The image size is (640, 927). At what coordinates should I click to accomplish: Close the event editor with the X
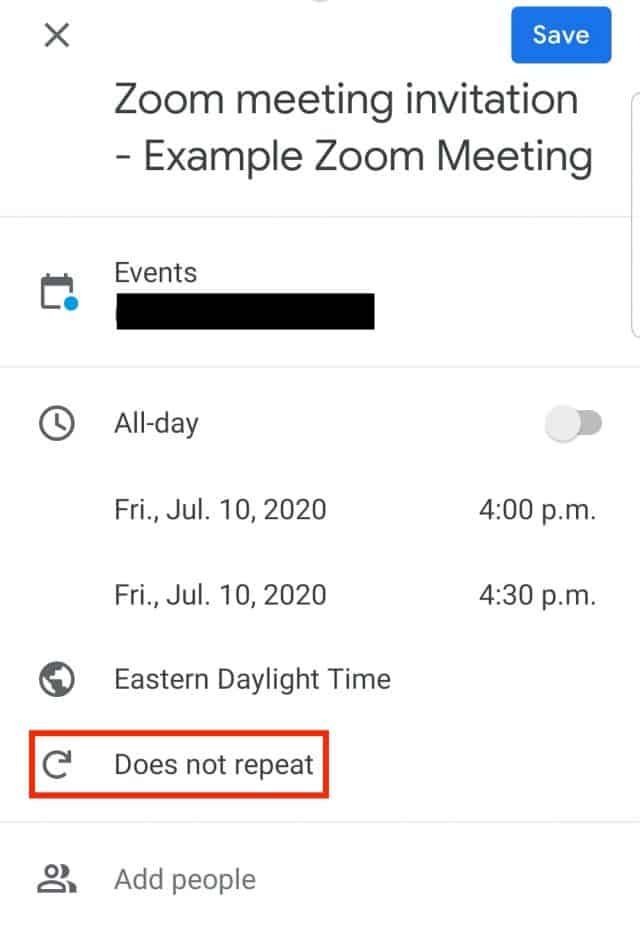[x=57, y=36]
